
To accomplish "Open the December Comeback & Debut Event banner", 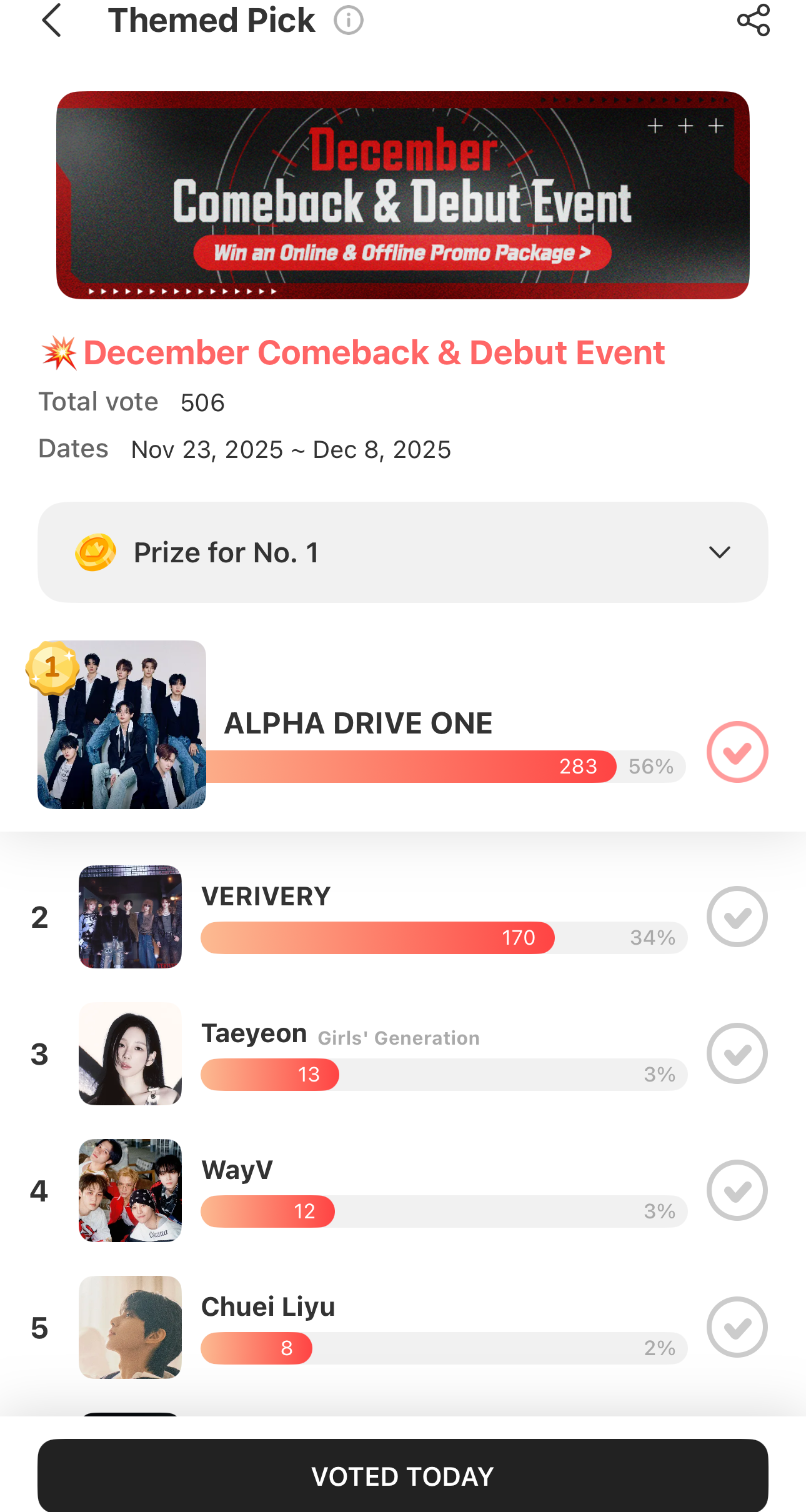I will (x=402, y=195).
